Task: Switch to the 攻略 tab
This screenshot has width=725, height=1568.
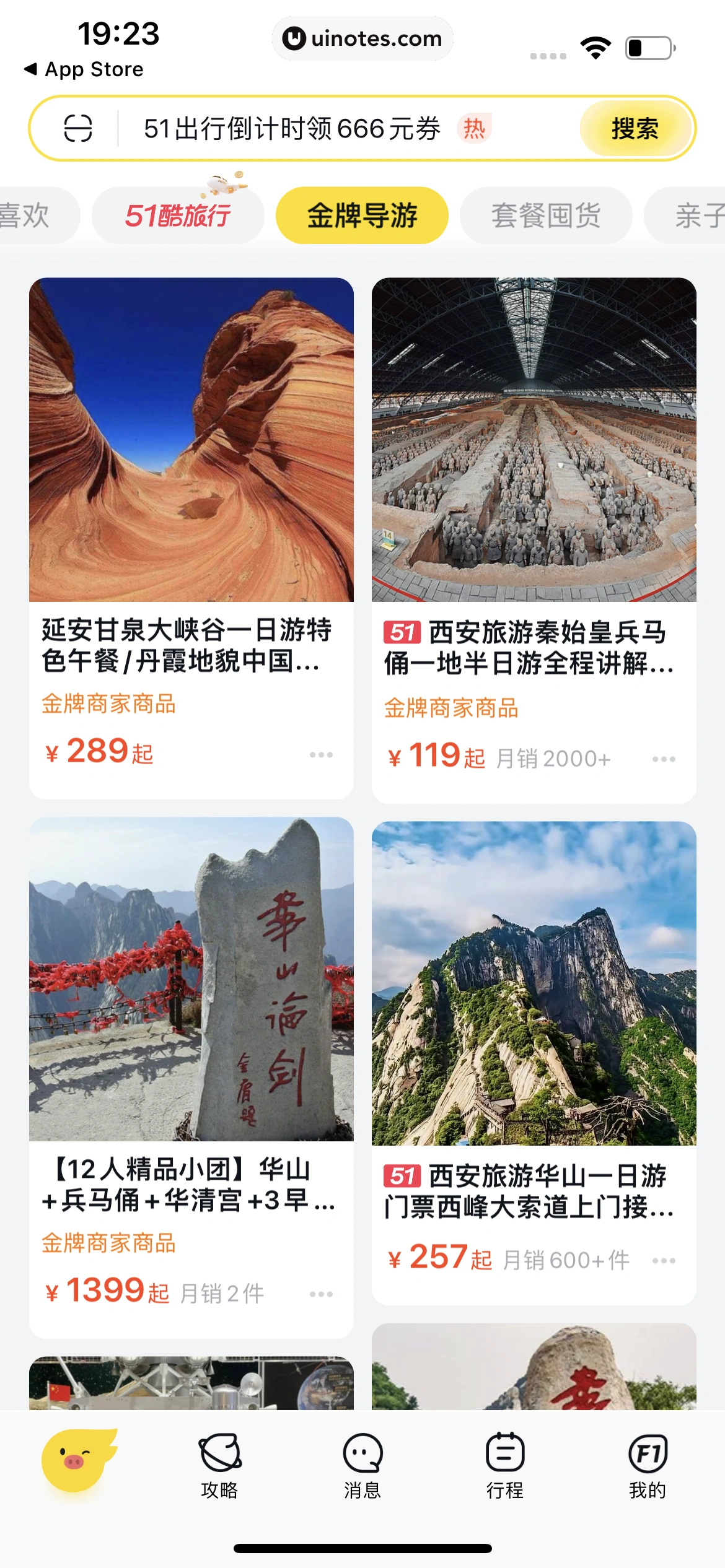Action: [219, 1465]
